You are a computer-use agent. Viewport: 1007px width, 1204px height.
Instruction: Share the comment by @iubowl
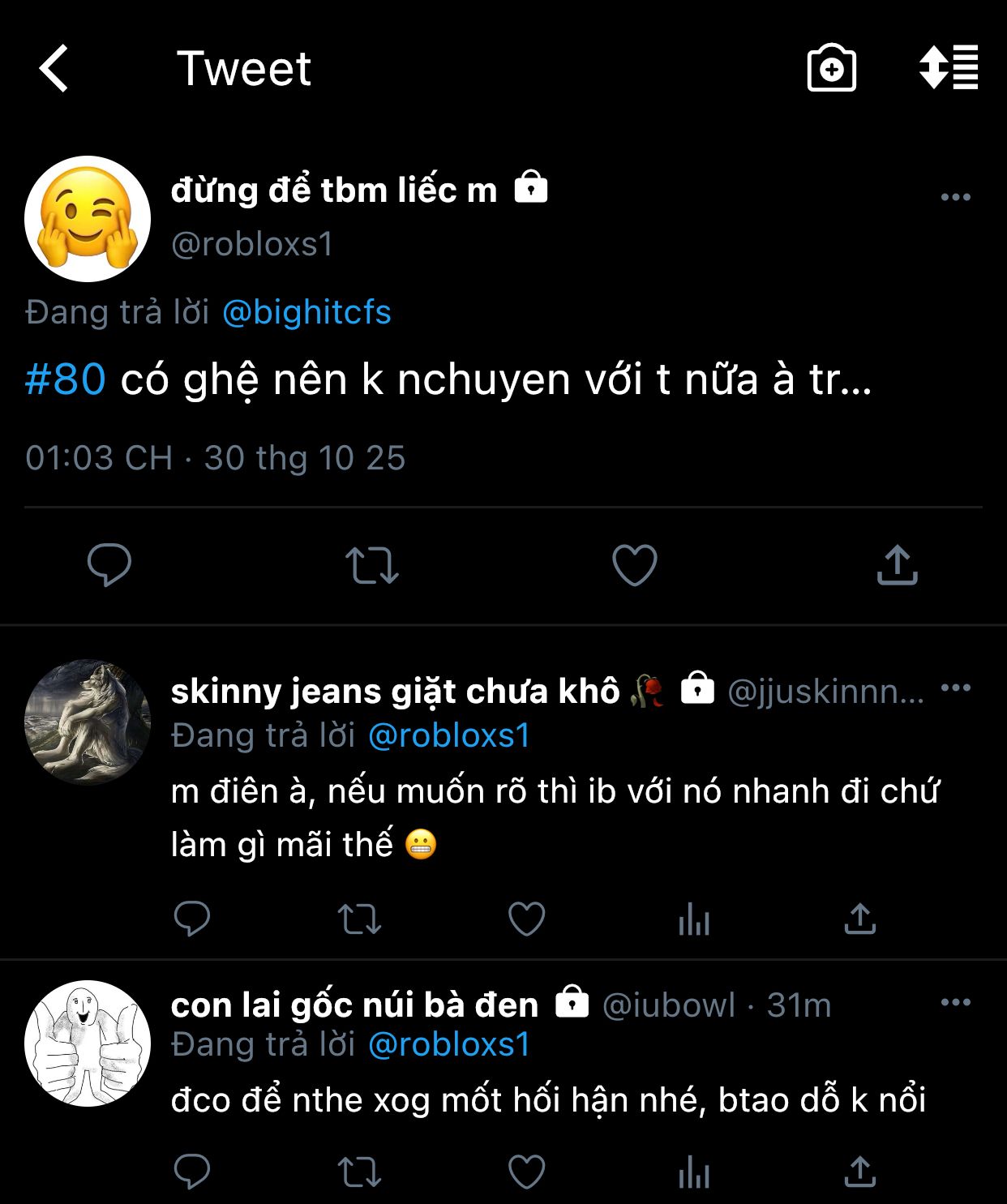tap(859, 1172)
